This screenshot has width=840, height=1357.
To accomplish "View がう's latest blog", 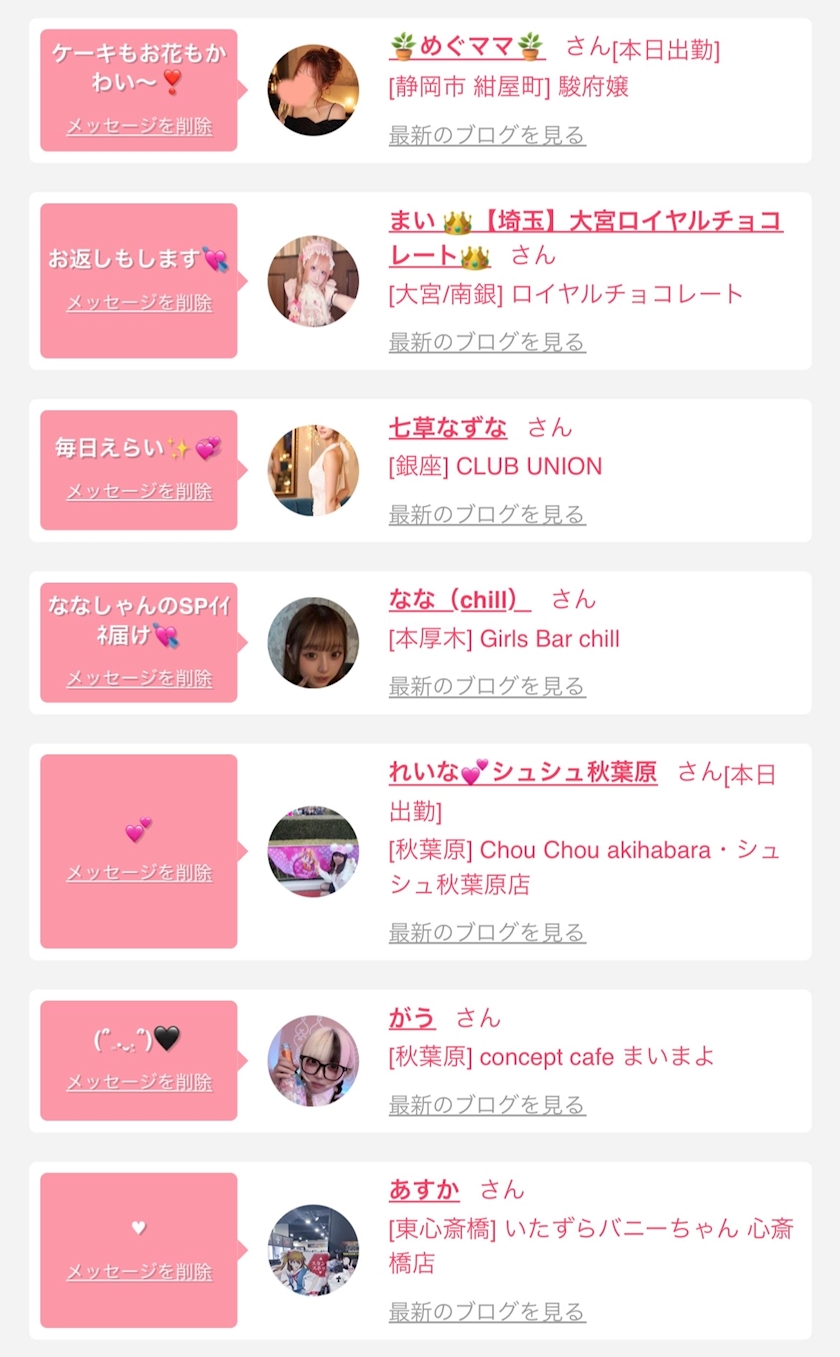I will (487, 1105).
